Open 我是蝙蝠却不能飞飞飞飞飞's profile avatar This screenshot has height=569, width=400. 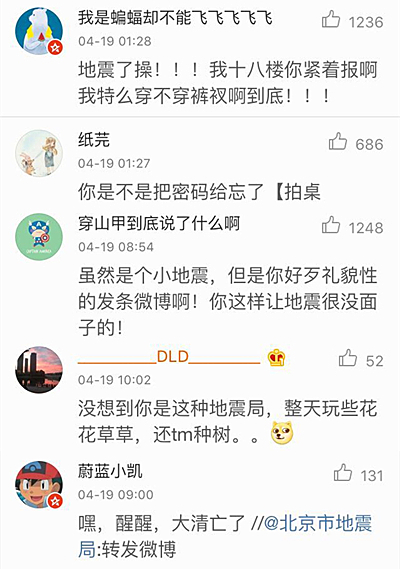click(x=39, y=31)
